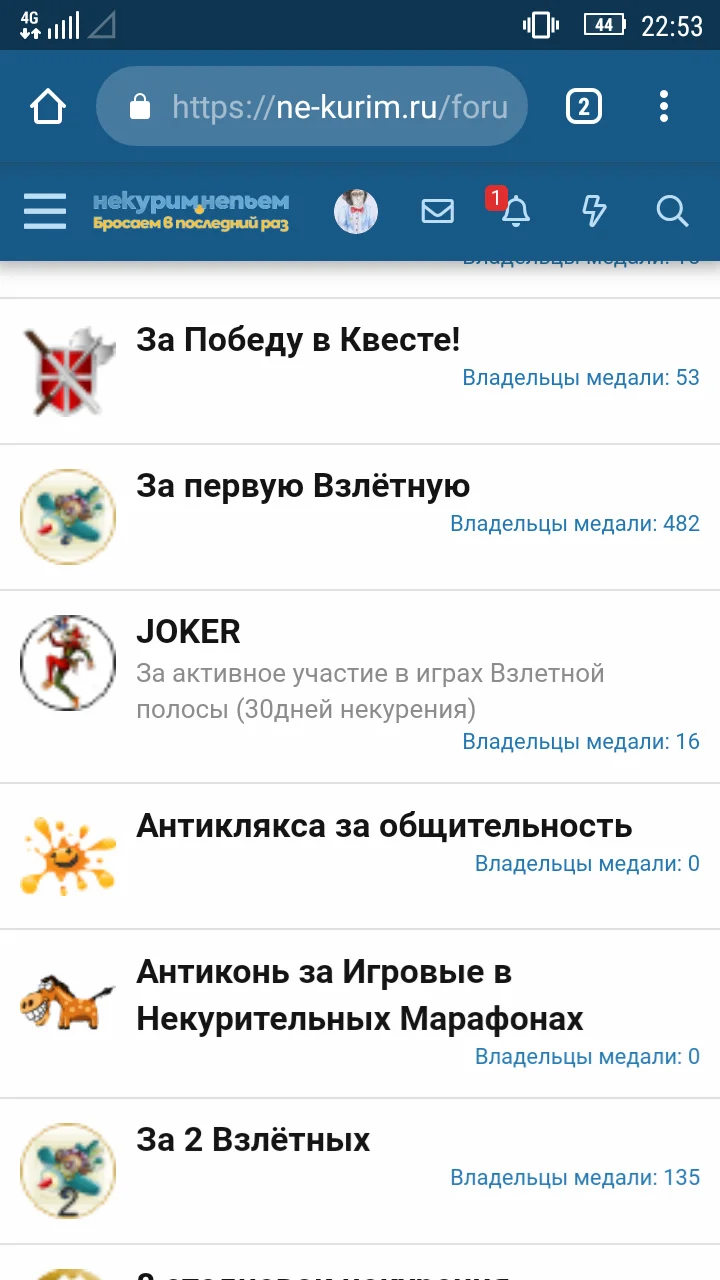Go to browser home via the house icon
Viewport: 720px width, 1280px height.
47,106
